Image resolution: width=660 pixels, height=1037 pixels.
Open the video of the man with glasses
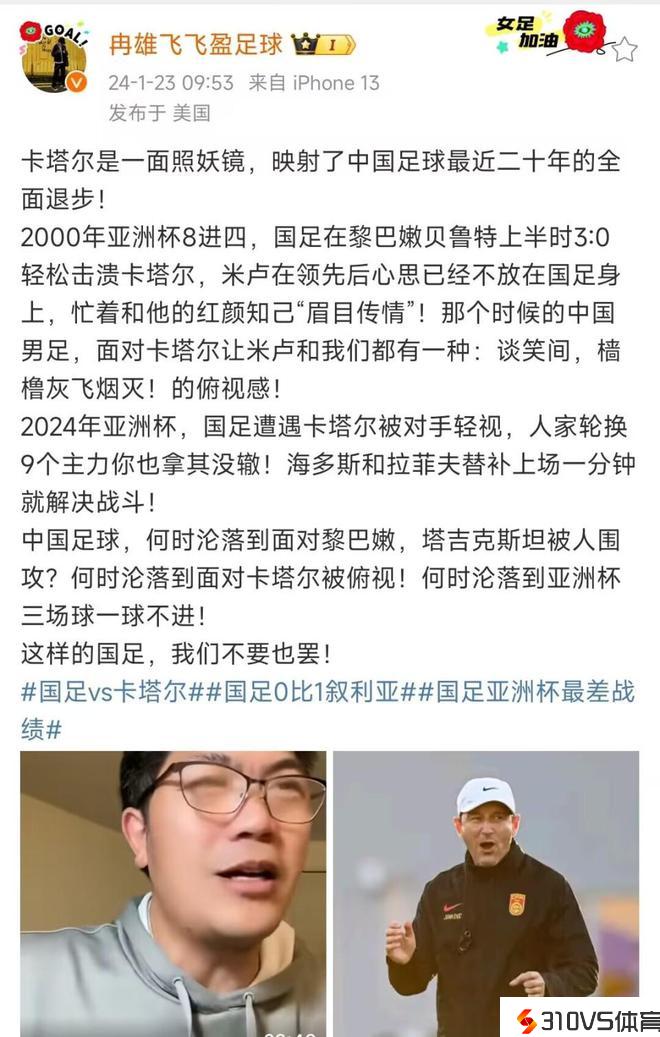(173, 893)
